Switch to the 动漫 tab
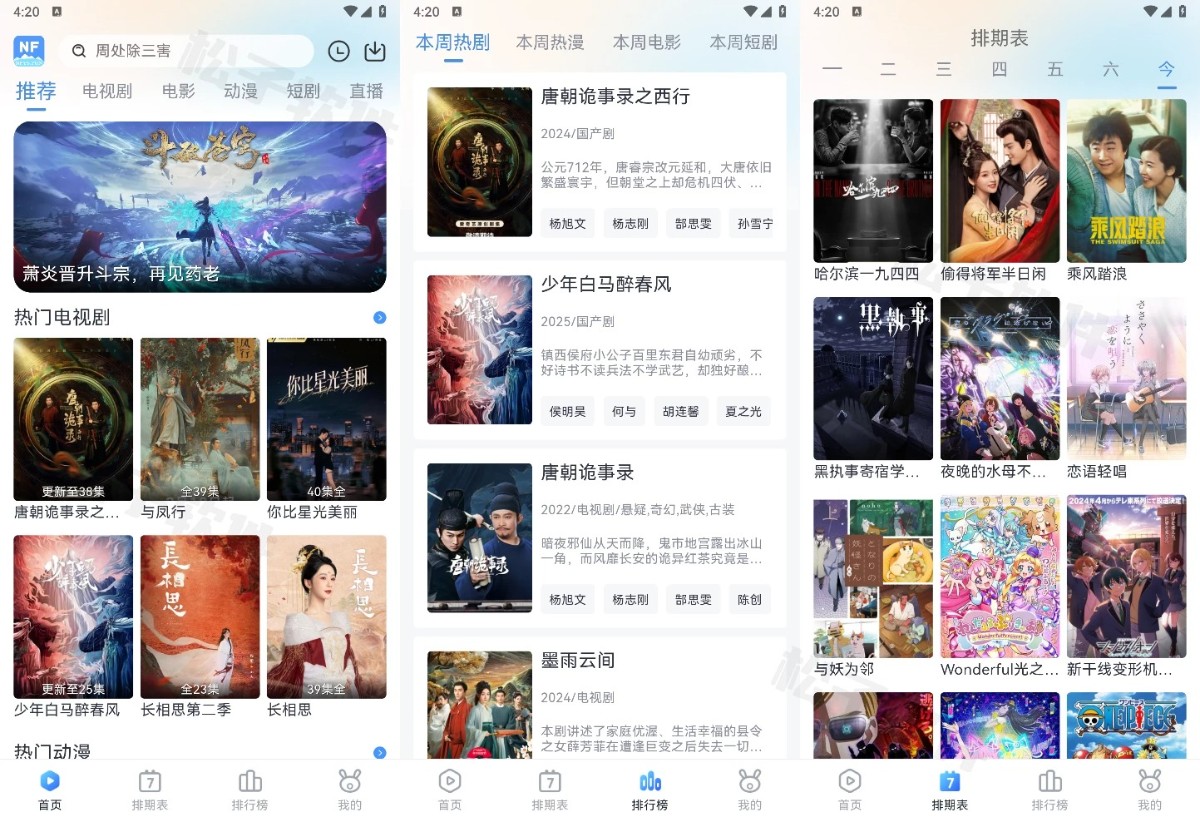Viewport: 1200px width, 817px height. [x=241, y=91]
